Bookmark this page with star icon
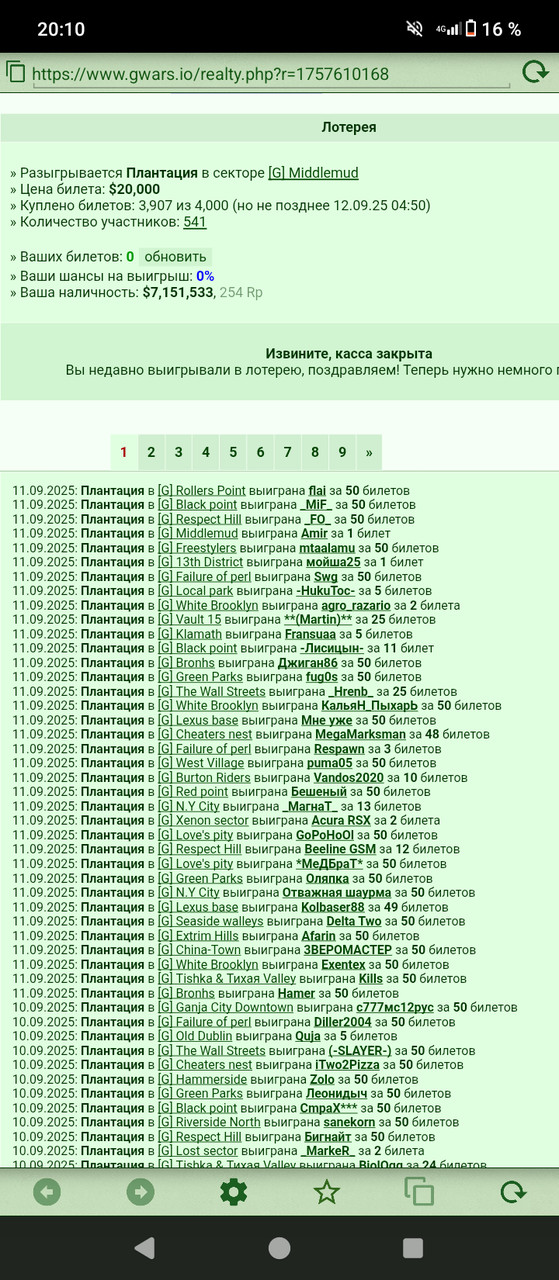Viewport: 559px width, 1280px height. 326,1192
